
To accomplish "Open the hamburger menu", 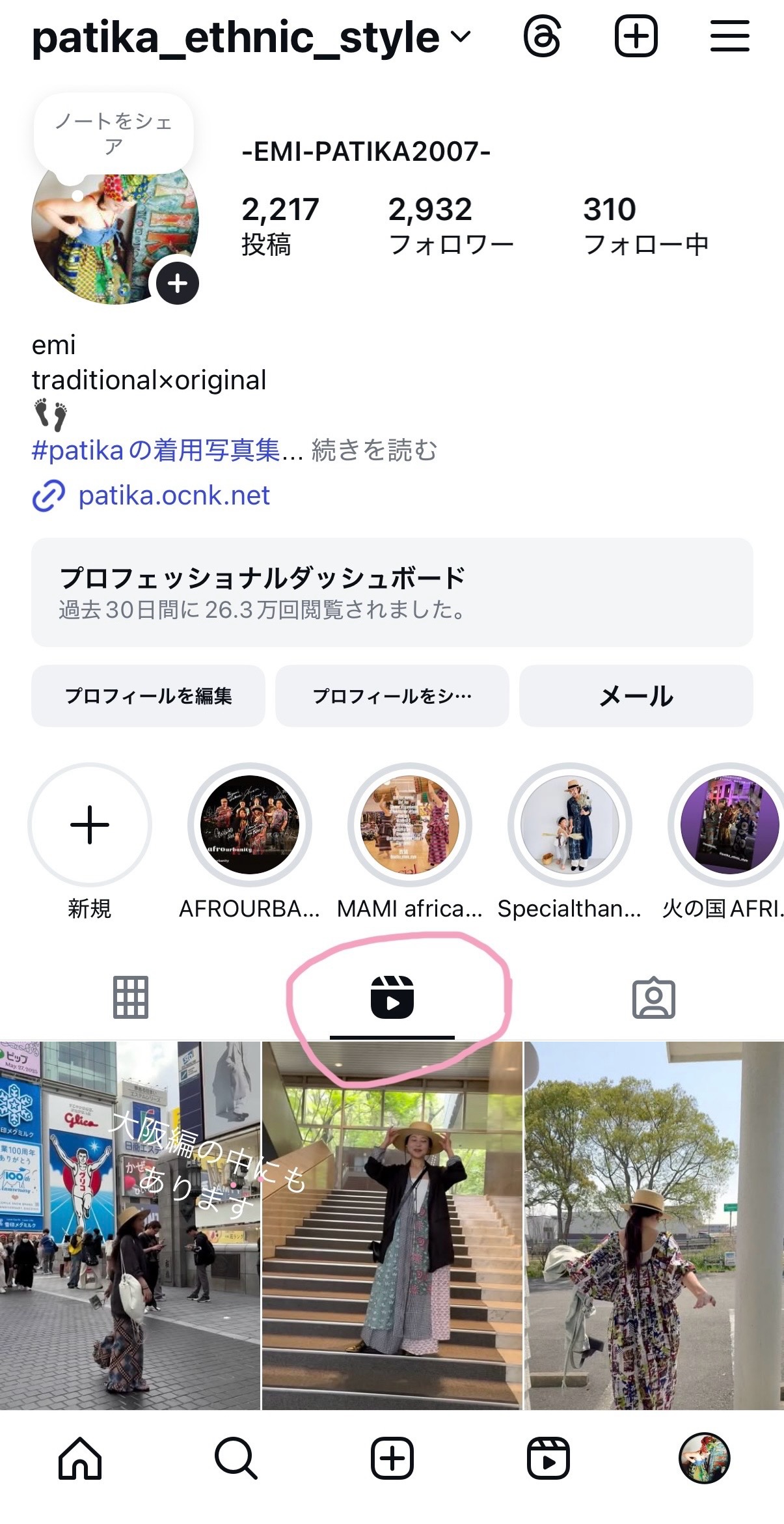I will [x=729, y=36].
